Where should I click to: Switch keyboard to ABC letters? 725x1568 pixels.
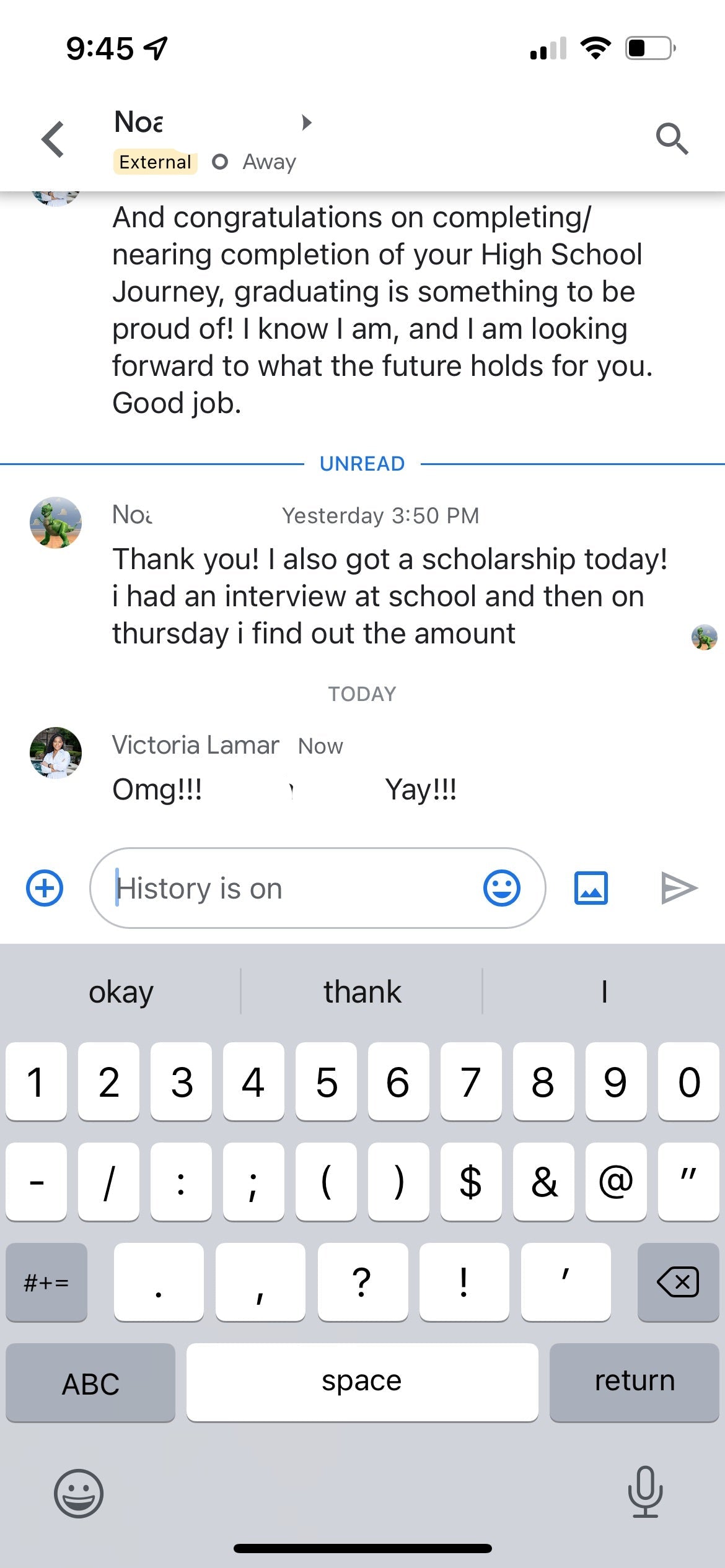[90, 1383]
